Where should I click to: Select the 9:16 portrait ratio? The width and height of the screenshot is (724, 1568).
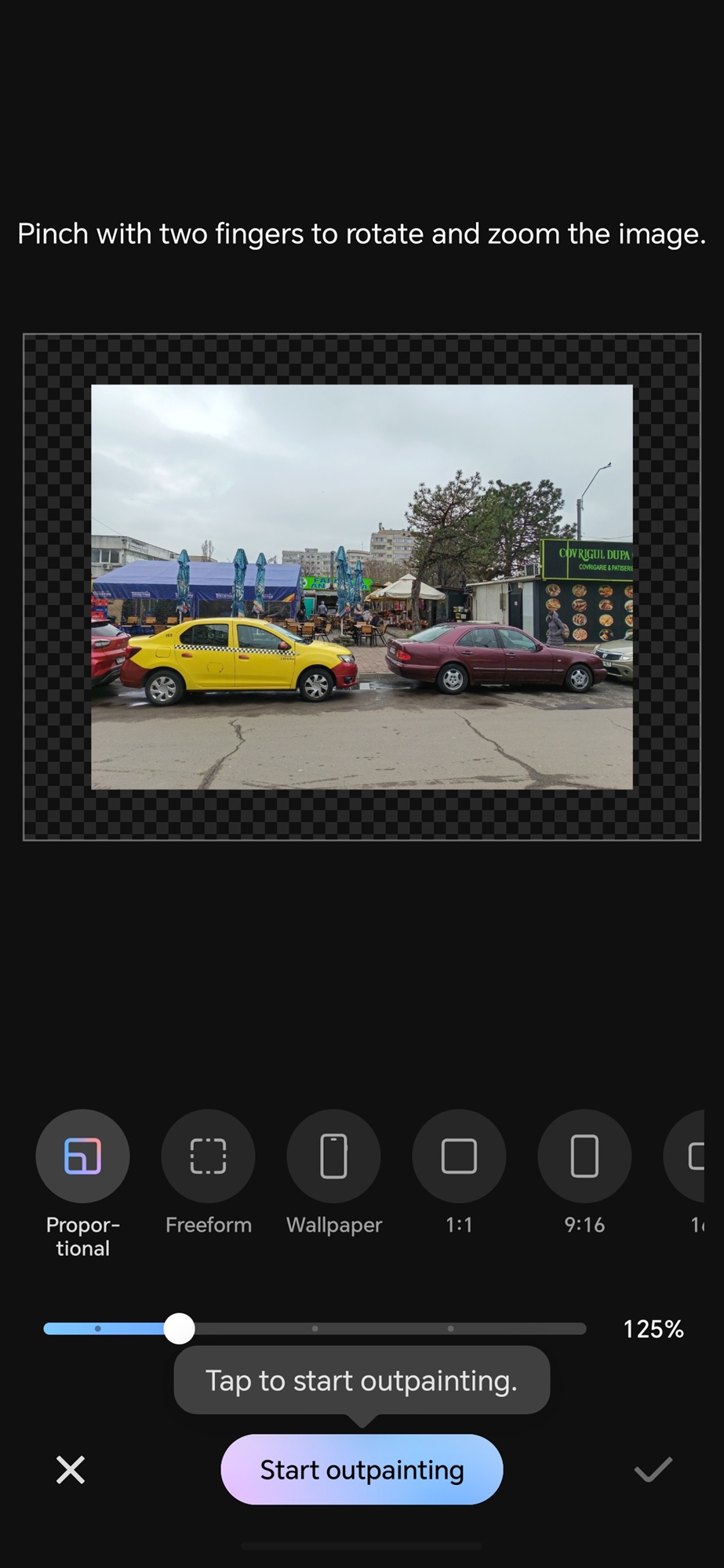[584, 1156]
